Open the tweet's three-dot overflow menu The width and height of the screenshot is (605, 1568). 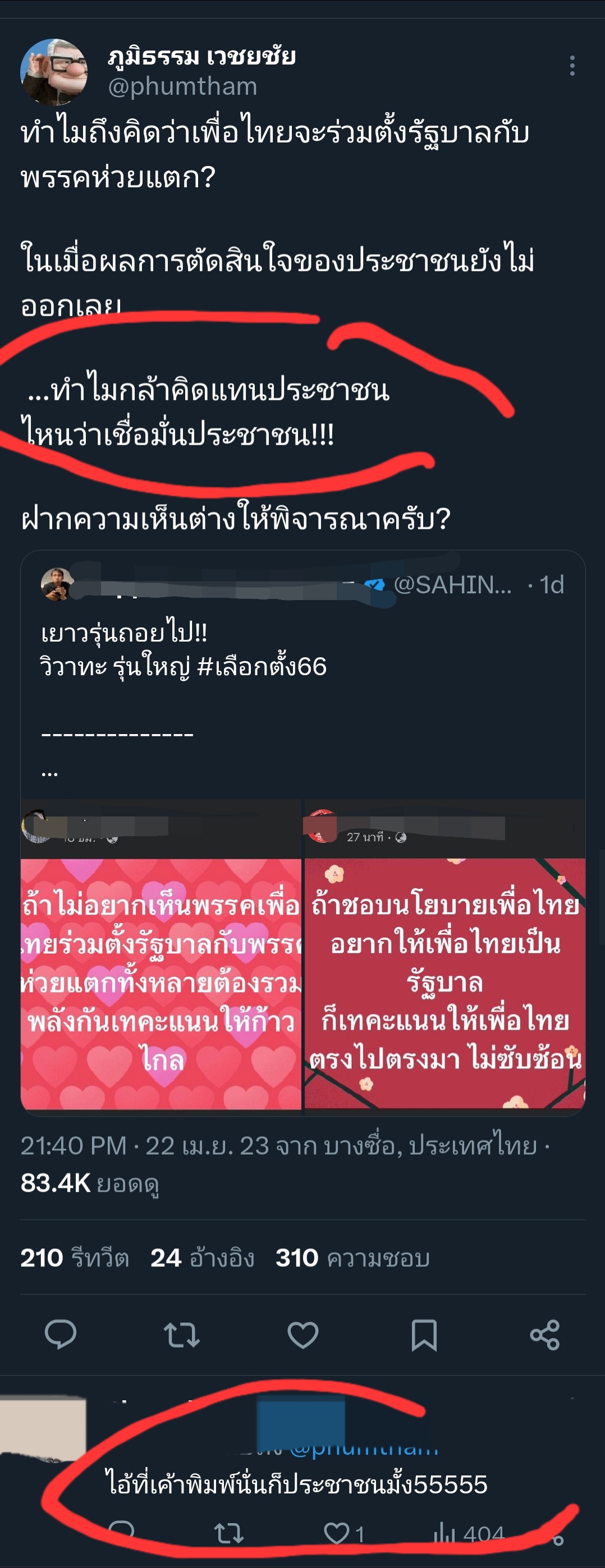pos(571,66)
